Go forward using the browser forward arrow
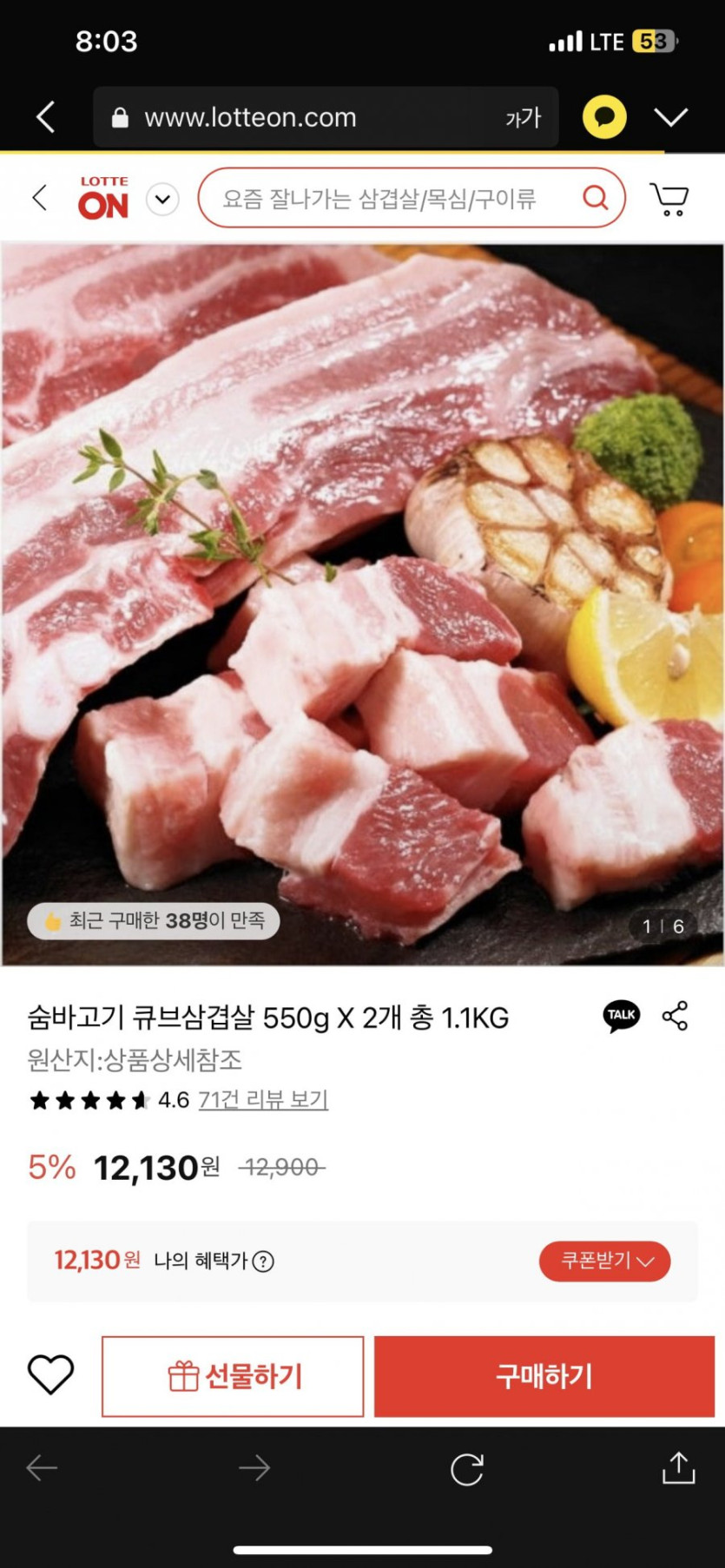Image resolution: width=725 pixels, height=1568 pixels. tap(254, 1469)
